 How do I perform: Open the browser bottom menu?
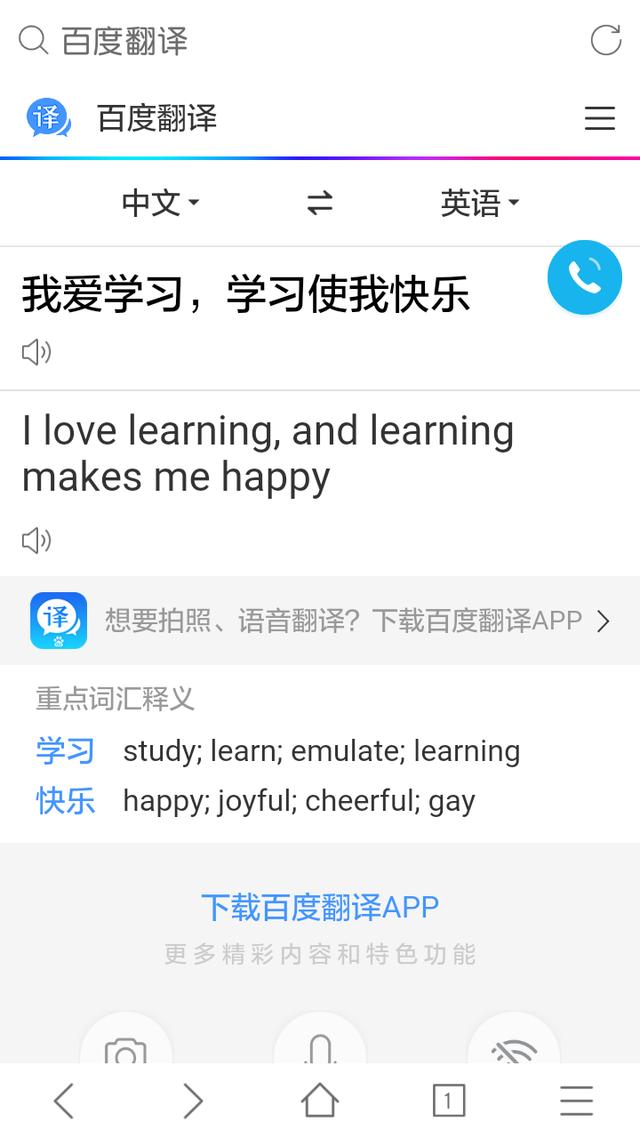pyautogui.click(x=577, y=1101)
